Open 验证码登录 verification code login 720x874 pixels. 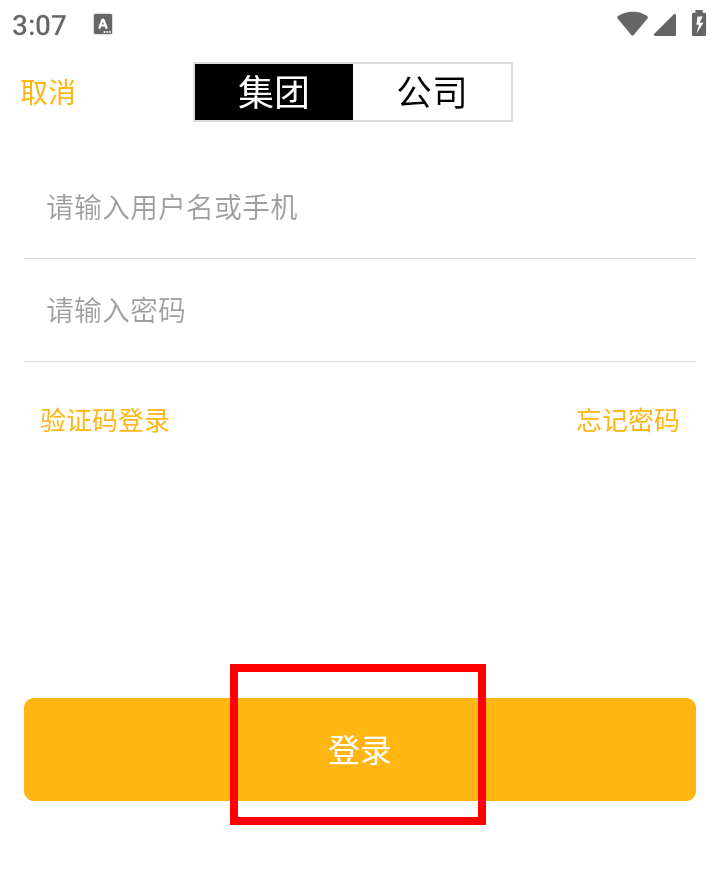[x=105, y=421]
